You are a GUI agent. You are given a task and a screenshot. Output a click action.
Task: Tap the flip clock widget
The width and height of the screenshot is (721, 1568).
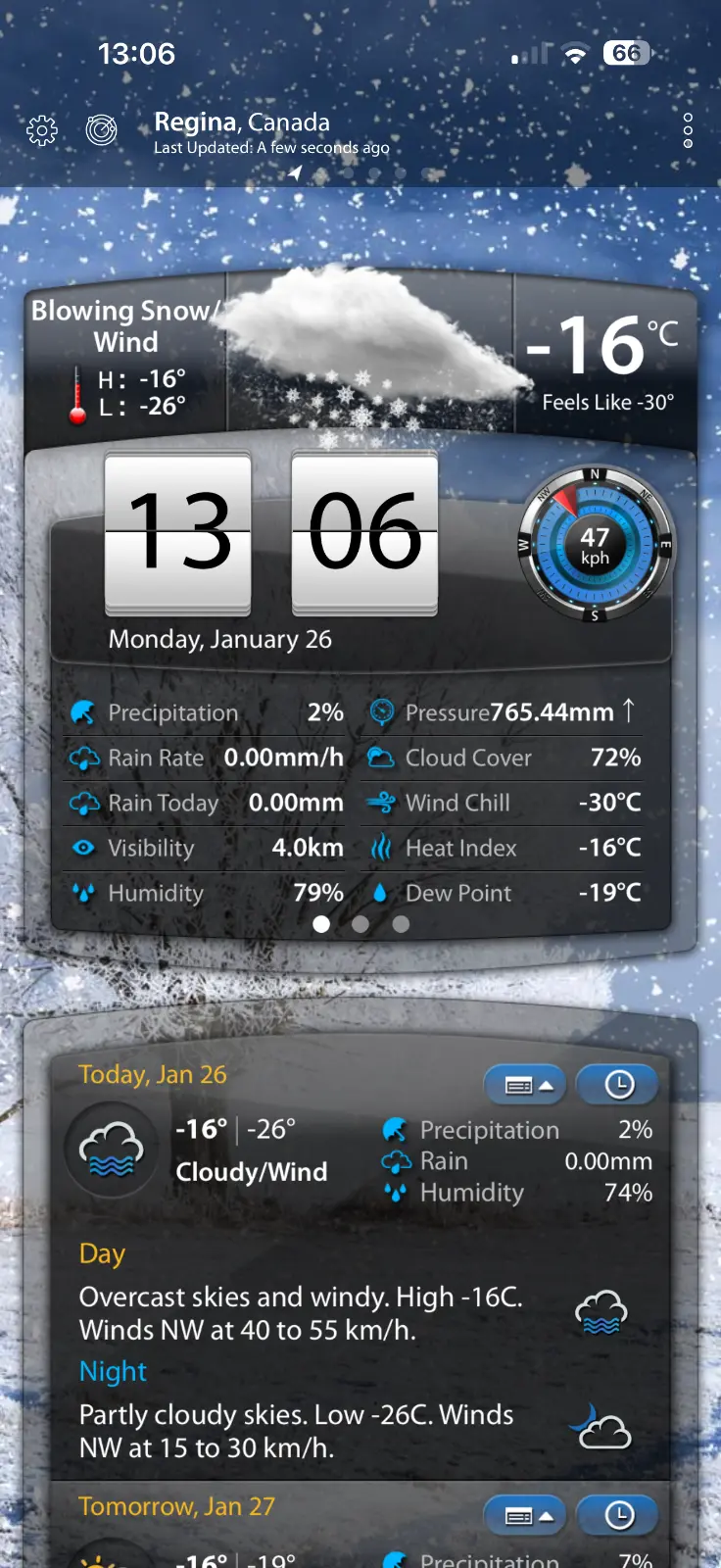pos(271,533)
